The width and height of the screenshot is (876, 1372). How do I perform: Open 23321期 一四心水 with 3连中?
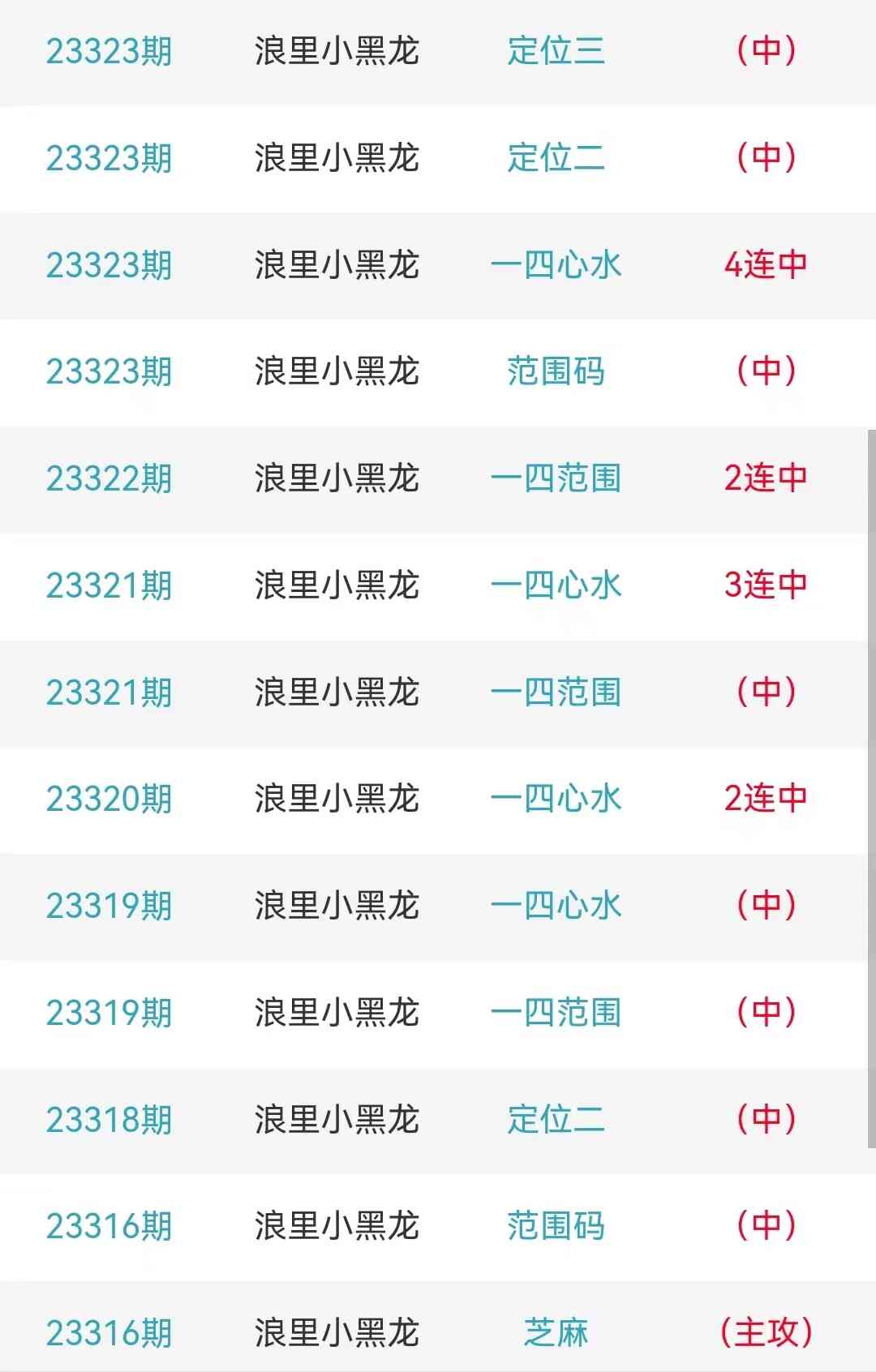[556, 585]
